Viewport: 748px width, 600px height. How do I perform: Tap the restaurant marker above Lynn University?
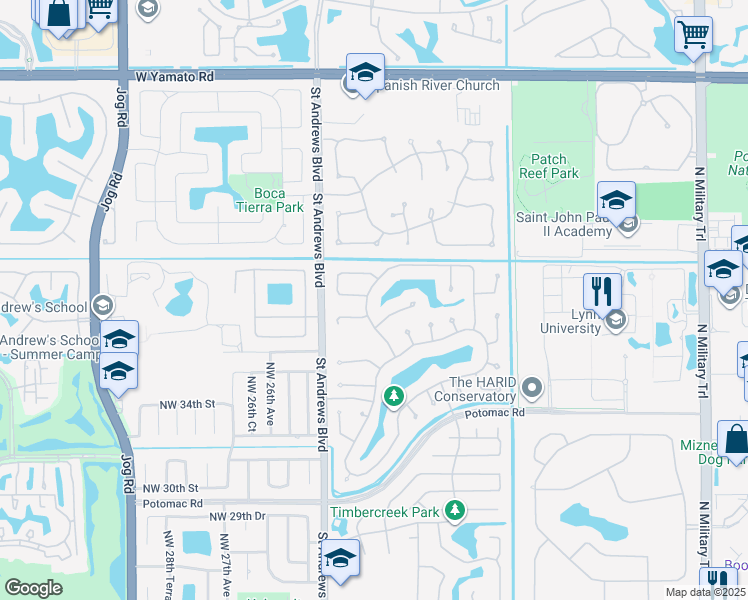602,292
